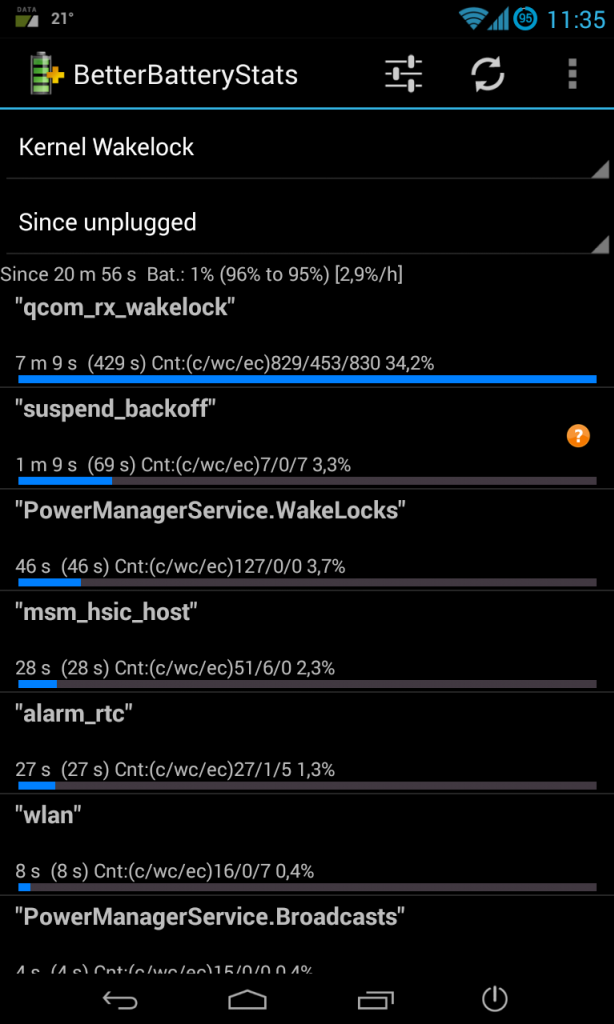Expand the Kernel Wakelock dropdown
Screen dimensions: 614x1024
(307, 148)
